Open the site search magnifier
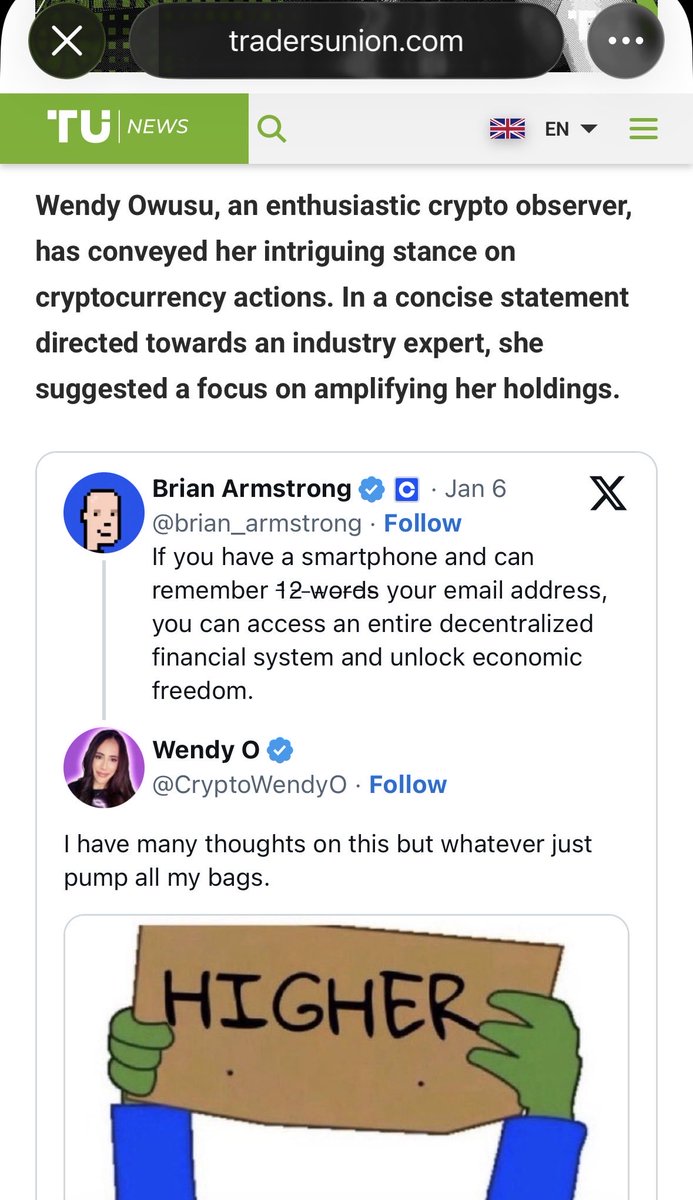This screenshot has width=693, height=1200. coord(271,129)
